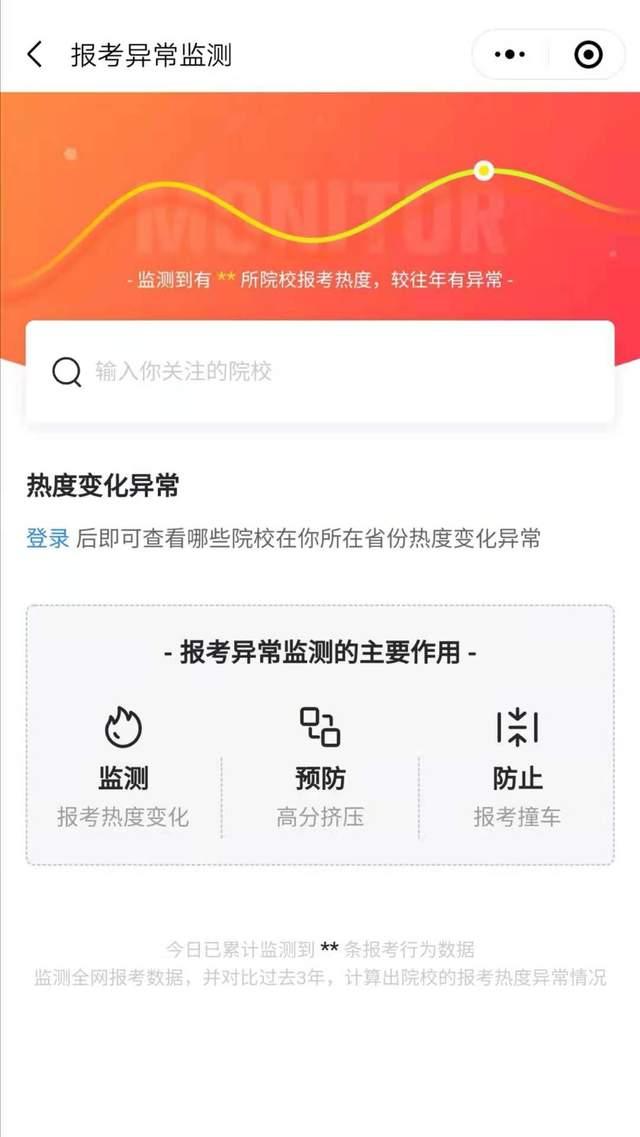Open the mini program three-dot menu

coord(510,54)
